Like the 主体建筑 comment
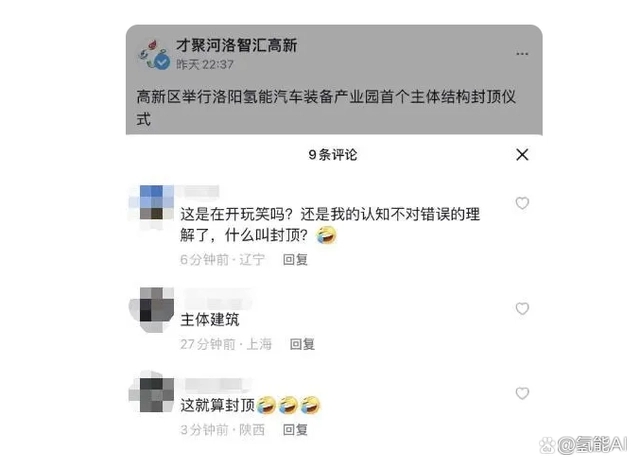This screenshot has height=468, width=640. tap(521, 309)
